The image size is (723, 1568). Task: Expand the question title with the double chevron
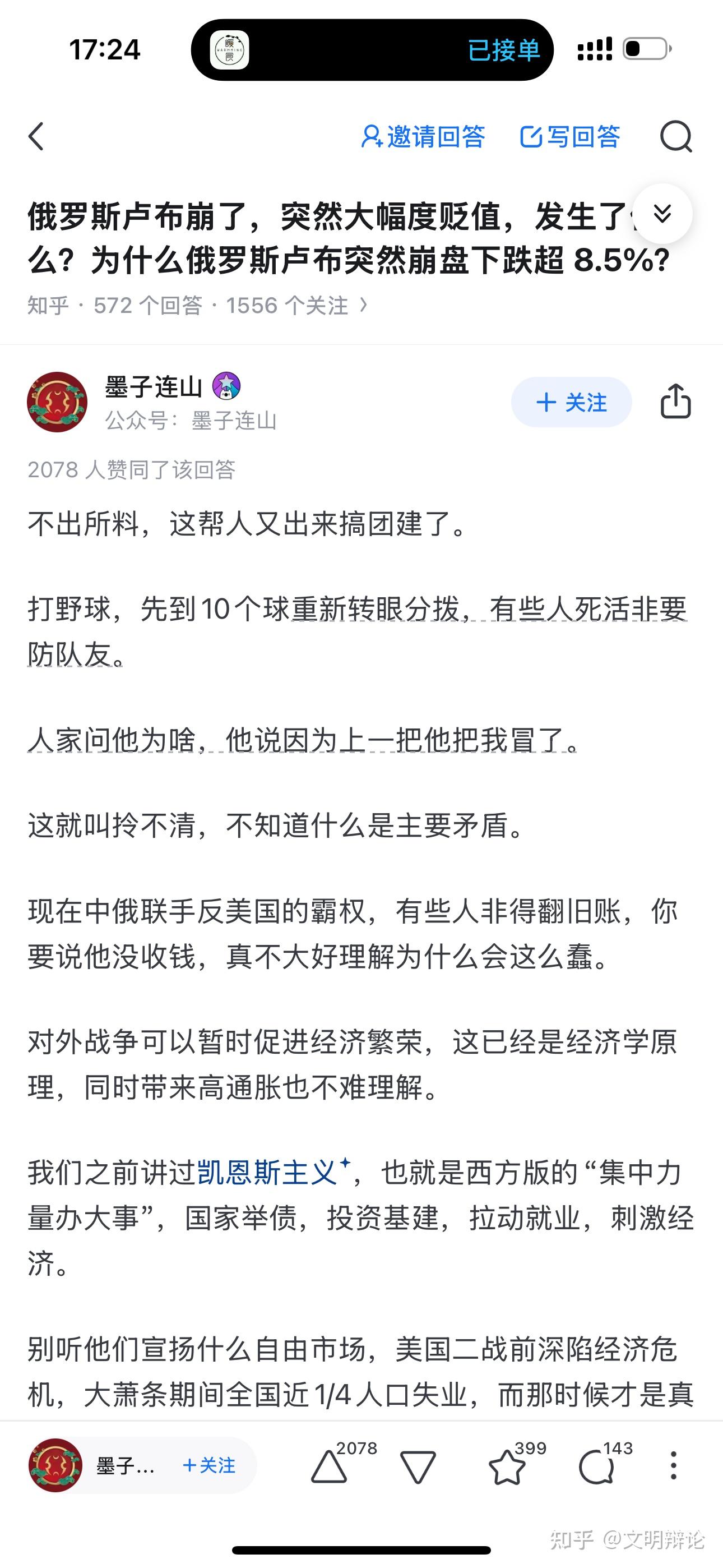(662, 214)
